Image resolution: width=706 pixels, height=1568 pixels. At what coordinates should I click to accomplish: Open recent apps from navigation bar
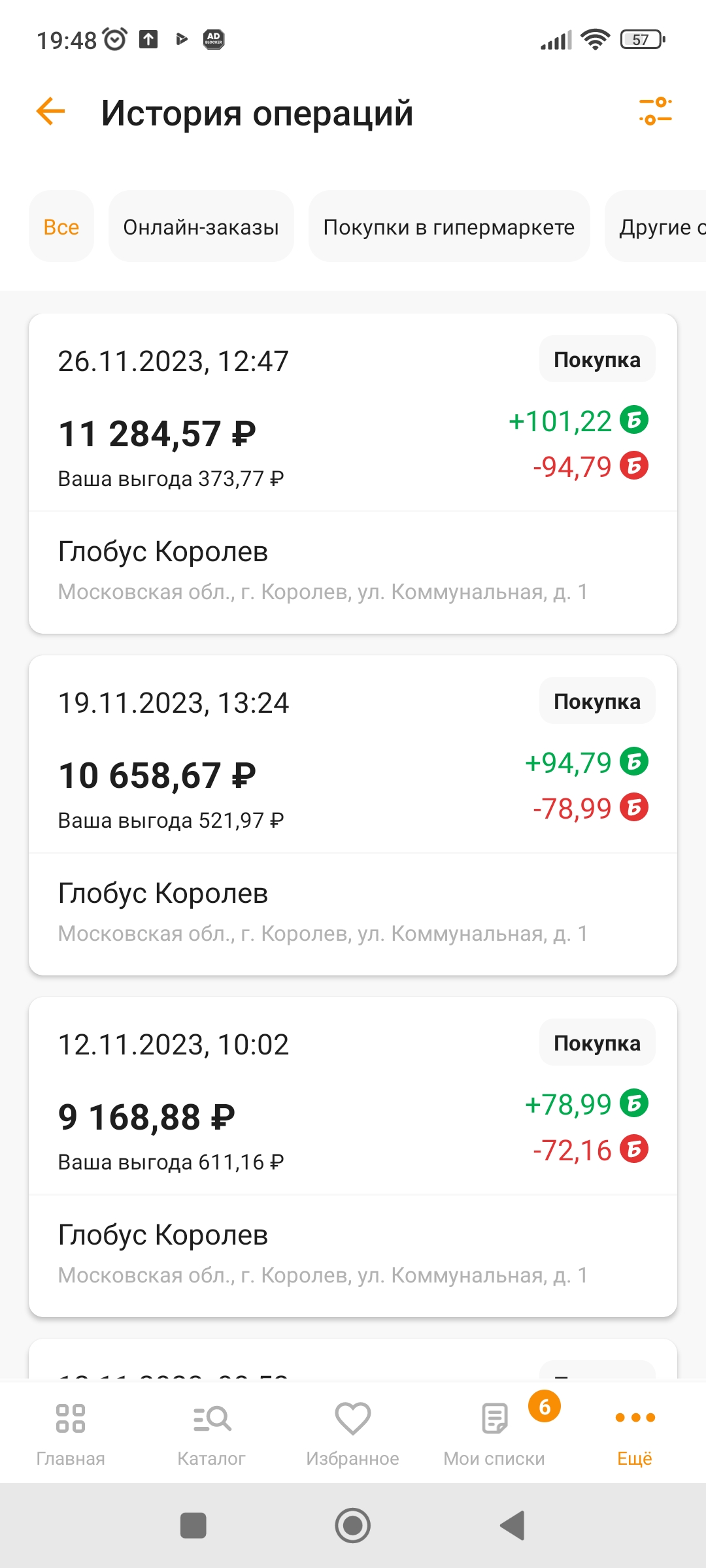[x=193, y=1526]
